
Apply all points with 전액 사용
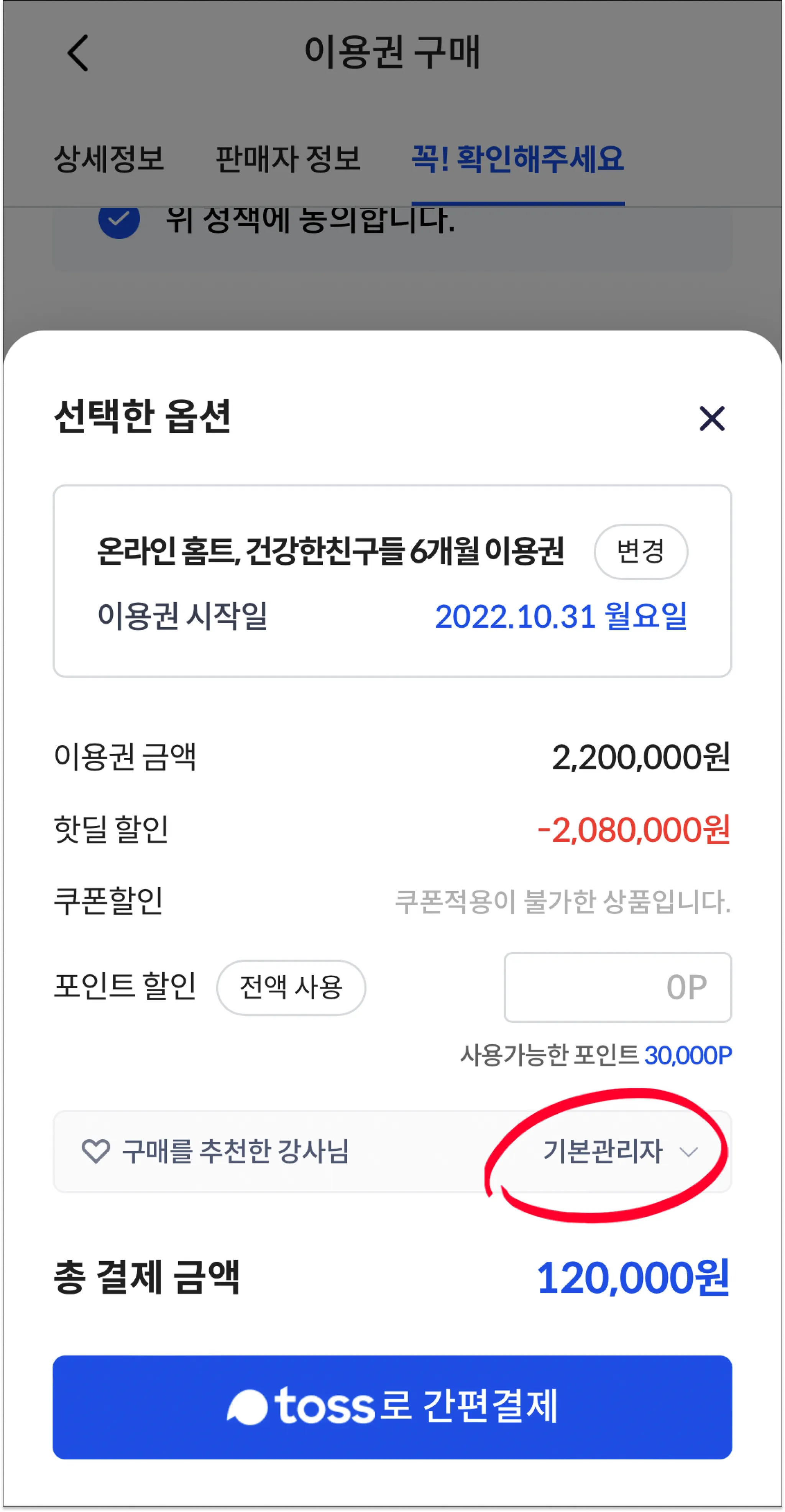[291, 987]
